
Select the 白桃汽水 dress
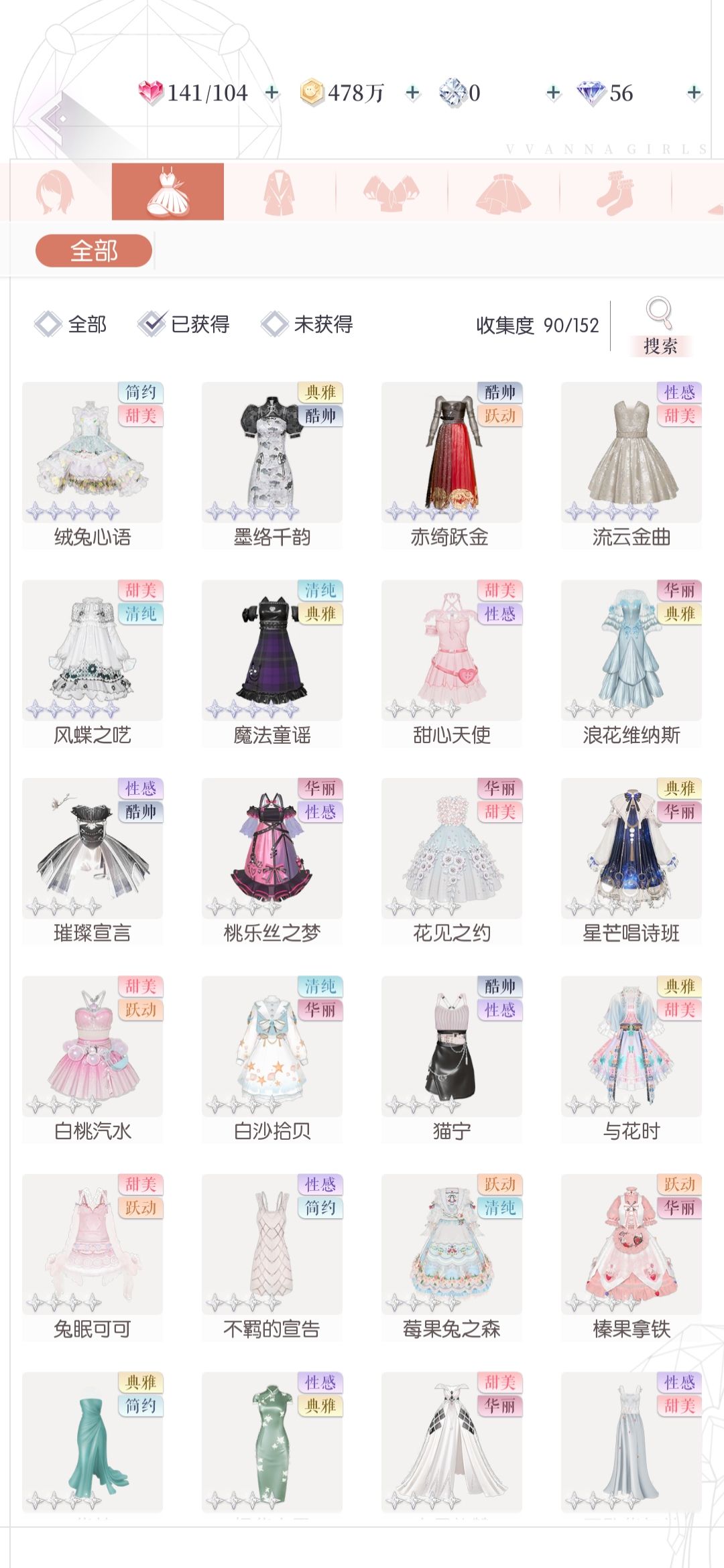coord(93,1059)
